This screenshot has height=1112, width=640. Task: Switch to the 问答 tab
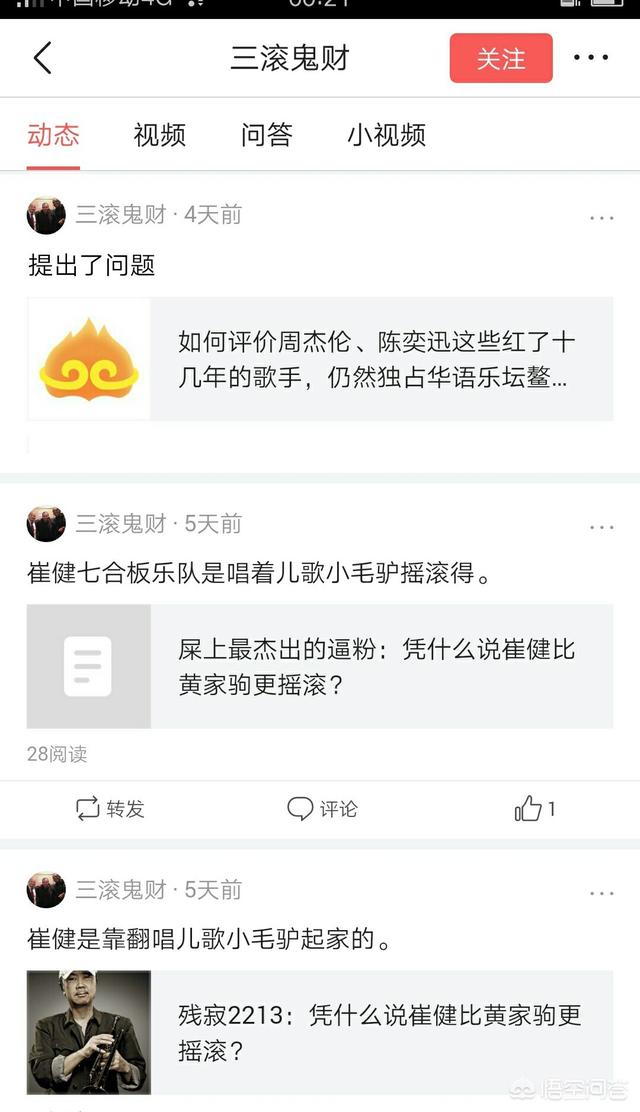(x=266, y=135)
